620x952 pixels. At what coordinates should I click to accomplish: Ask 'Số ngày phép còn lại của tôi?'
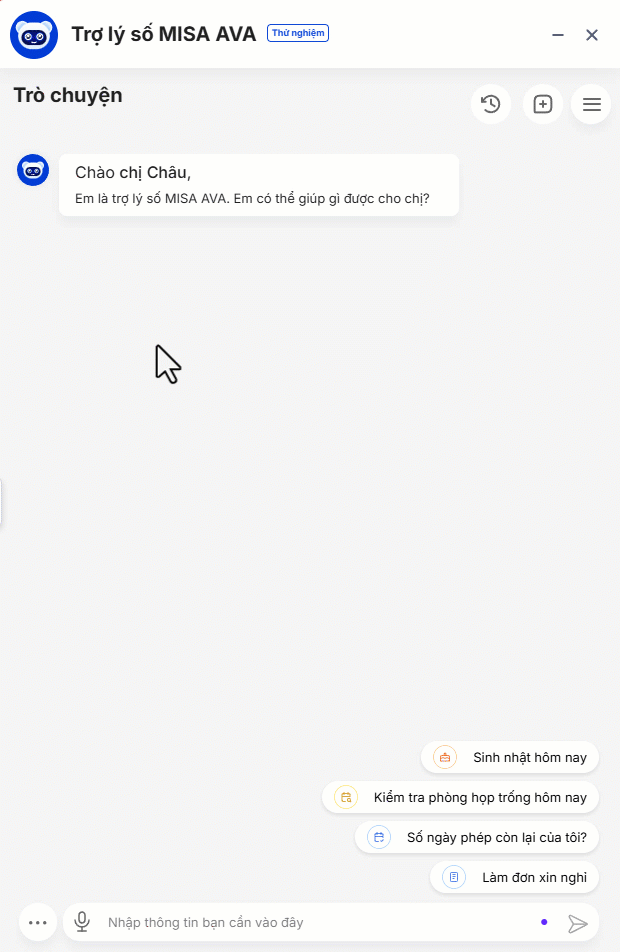tap(477, 837)
